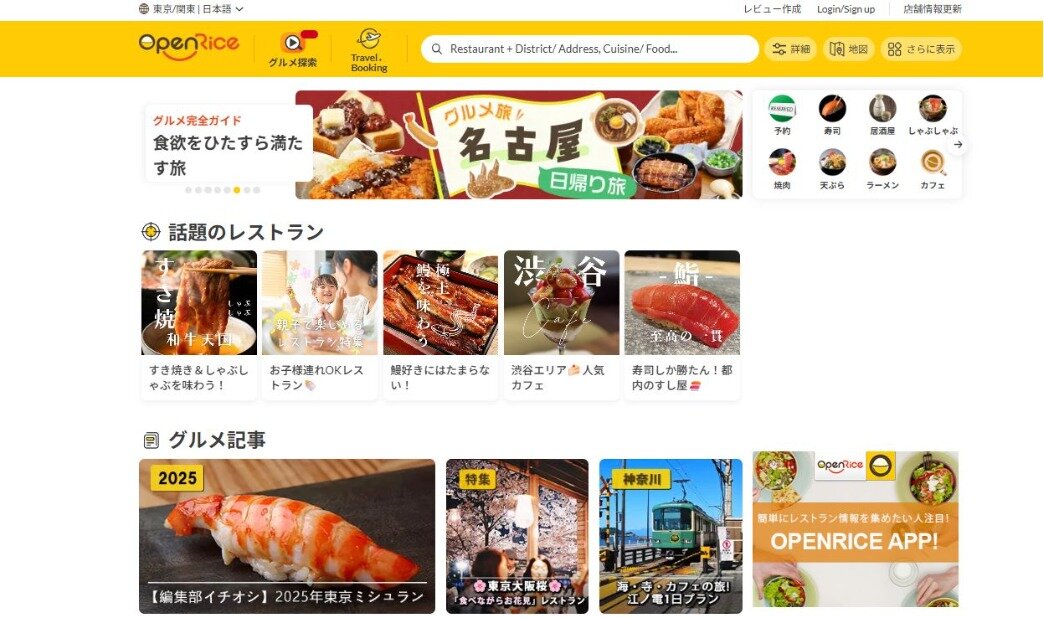Open the 詳細 advanced filter button
The width and height of the screenshot is (1044, 617).
(791, 49)
